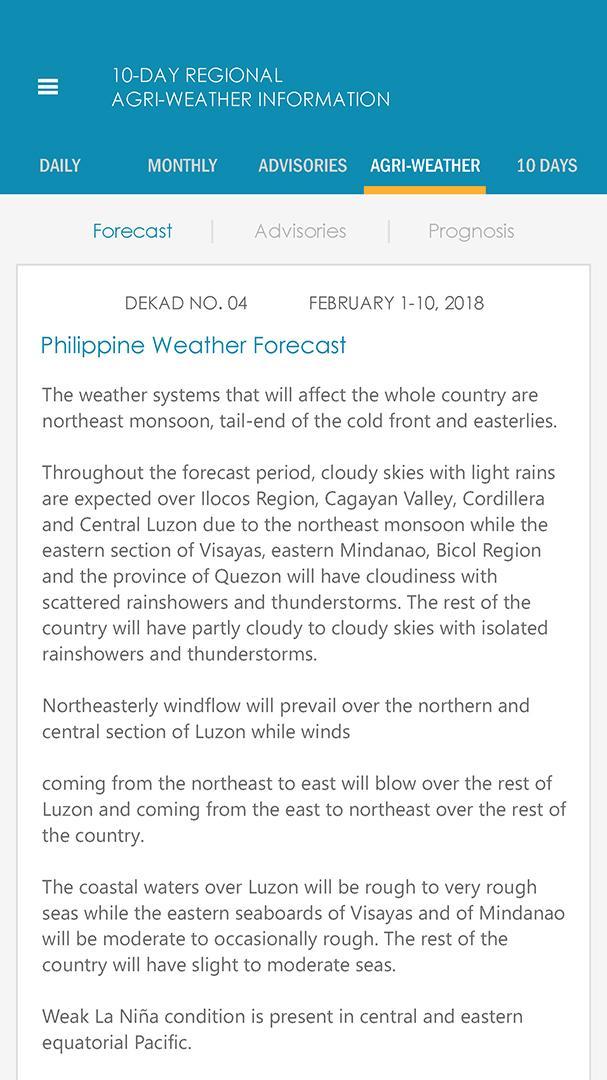Show the Prognosis sub-tab
The width and height of the screenshot is (607, 1080).
coord(471,231)
